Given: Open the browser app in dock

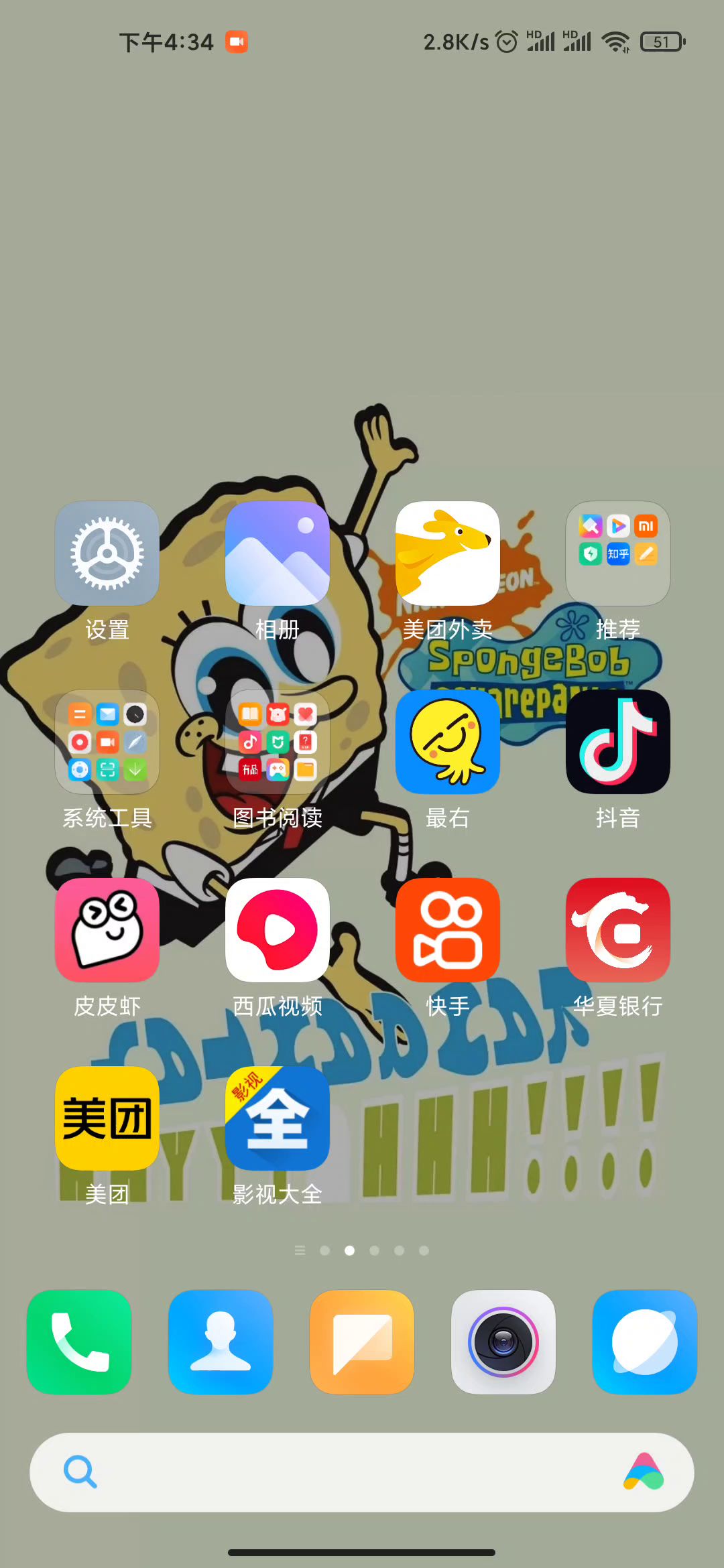Looking at the screenshot, I should tap(645, 1342).
